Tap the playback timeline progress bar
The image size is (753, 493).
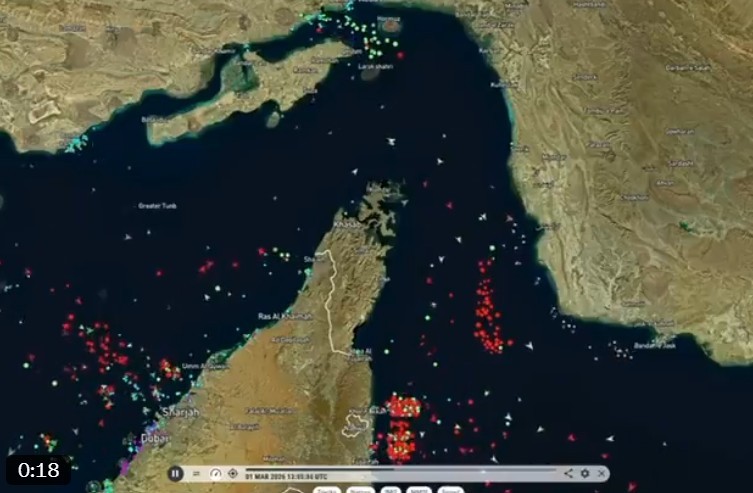click(x=400, y=469)
